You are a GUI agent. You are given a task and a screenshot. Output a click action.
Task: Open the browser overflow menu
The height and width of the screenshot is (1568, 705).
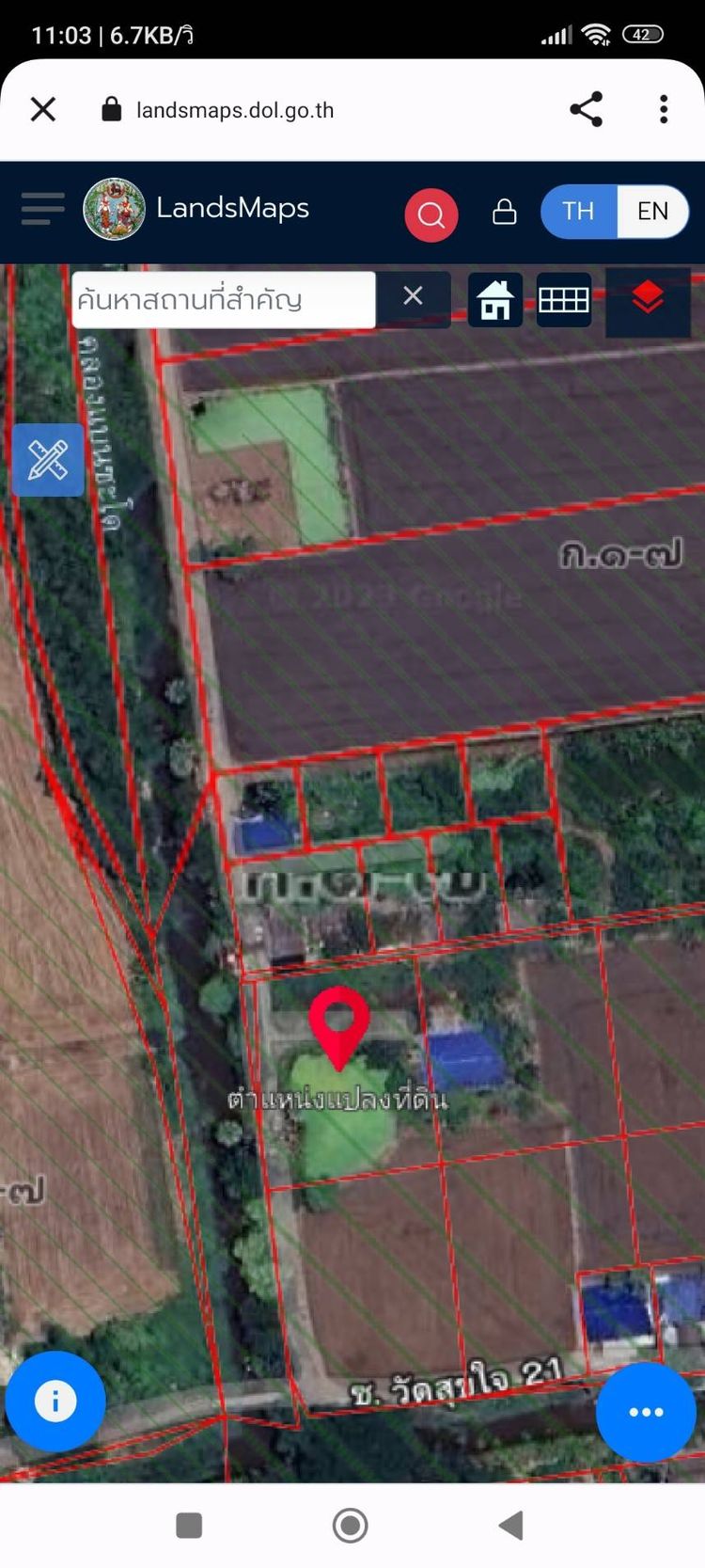click(x=664, y=110)
